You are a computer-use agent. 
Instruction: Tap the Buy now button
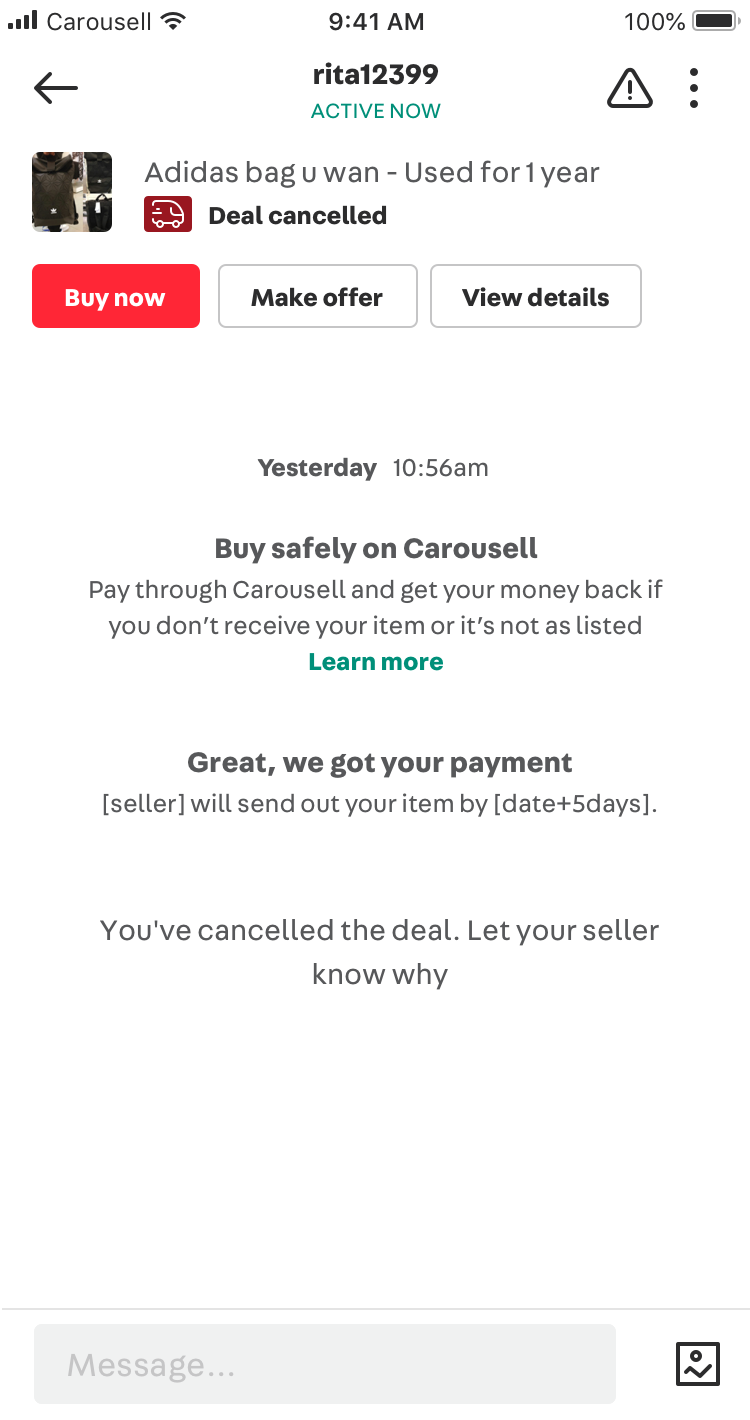pos(116,296)
